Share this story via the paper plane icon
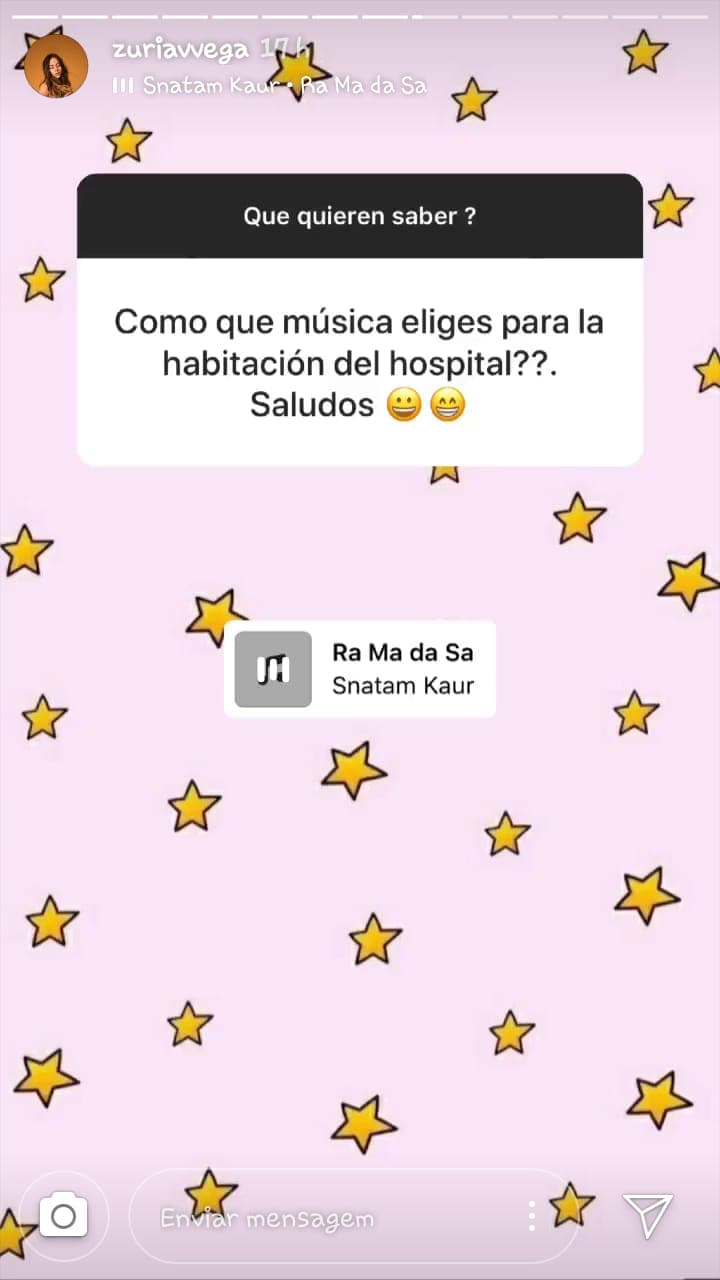Screen dimensions: 720x1280 pyautogui.click(x=647, y=1215)
